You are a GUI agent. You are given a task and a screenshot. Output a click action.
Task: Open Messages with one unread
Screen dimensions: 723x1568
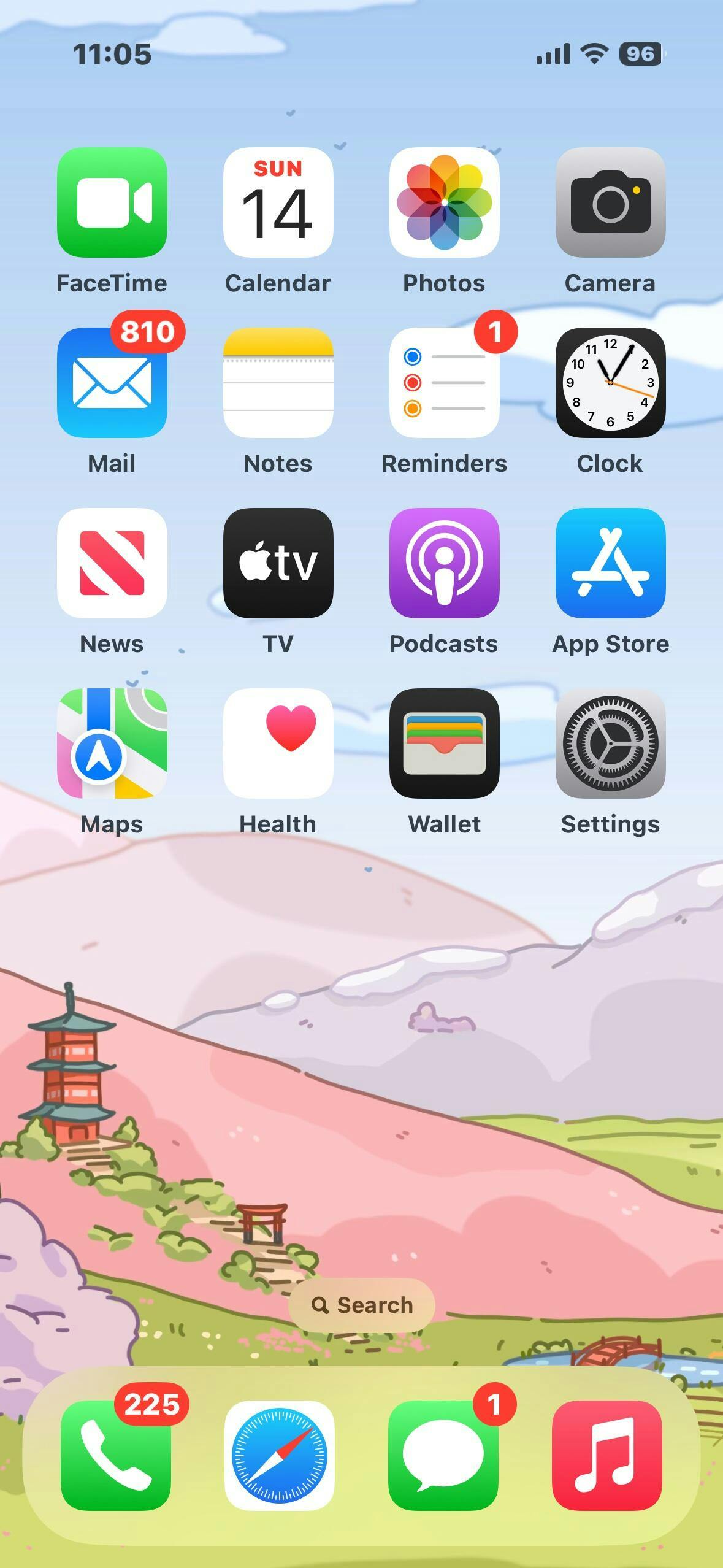tap(443, 1455)
